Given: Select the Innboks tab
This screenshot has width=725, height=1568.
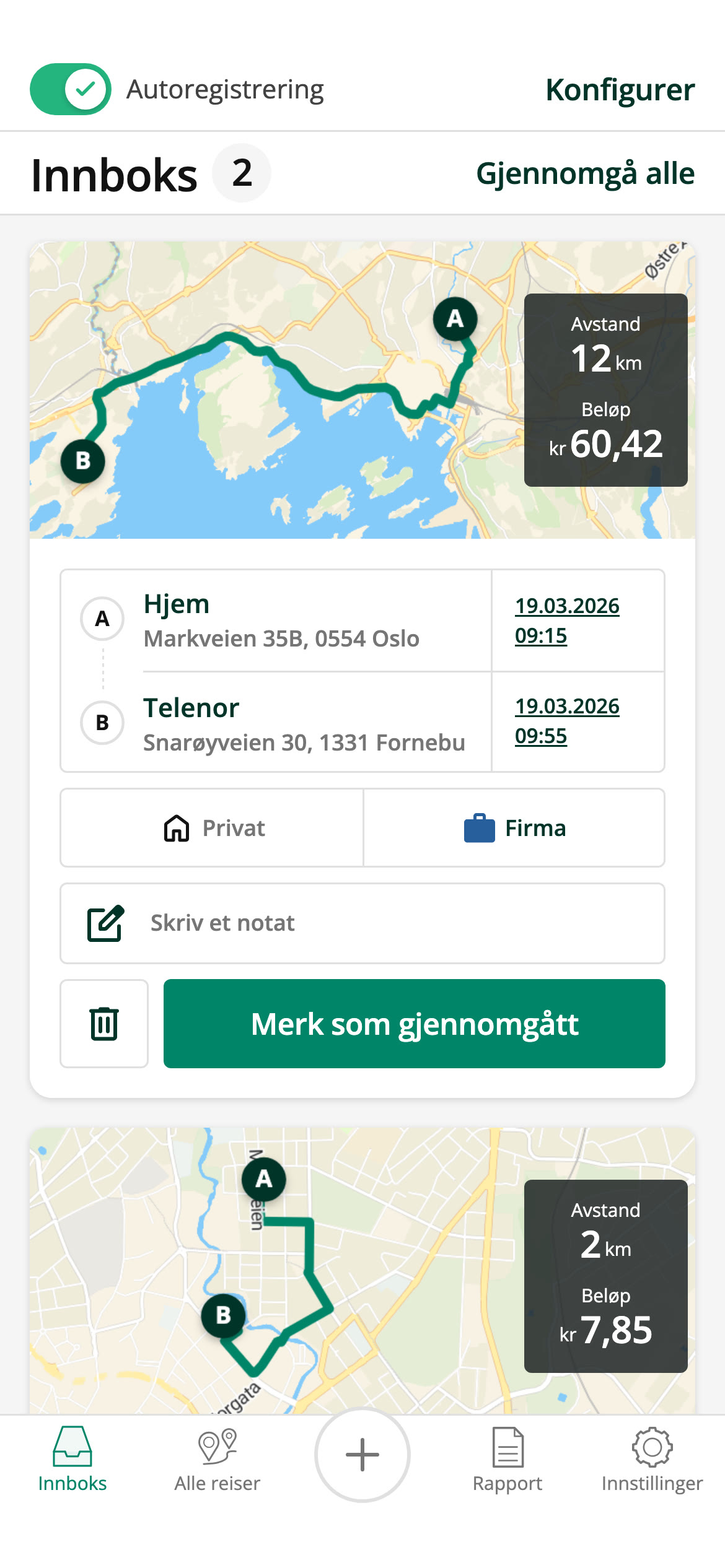Looking at the screenshot, I should 72,1460.
